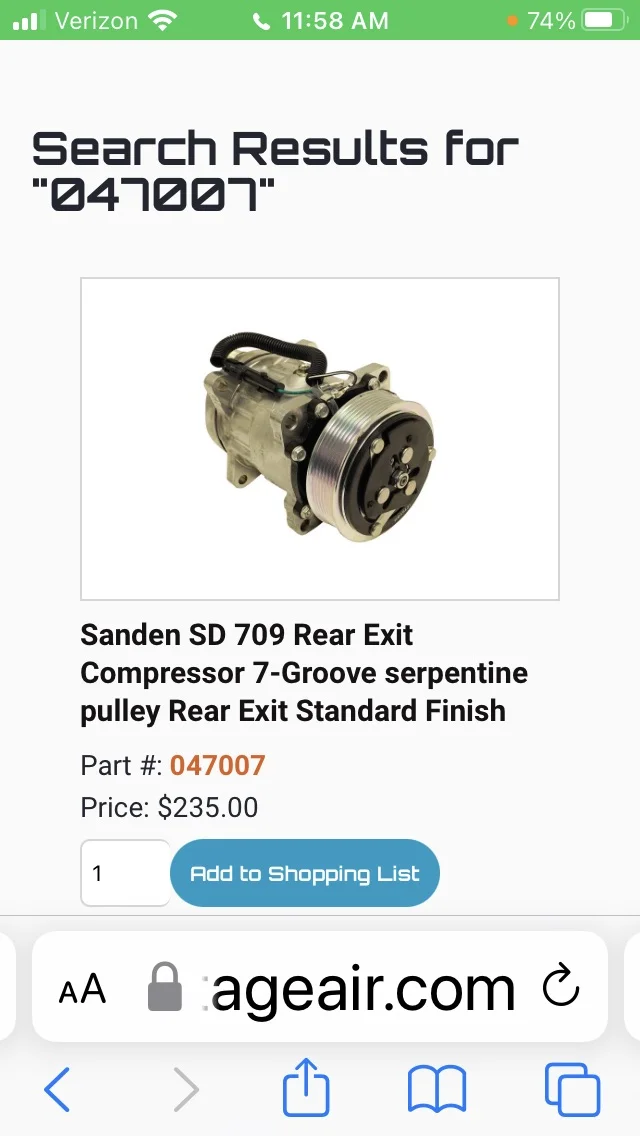Show all open tabs

tap(572, 1088)
